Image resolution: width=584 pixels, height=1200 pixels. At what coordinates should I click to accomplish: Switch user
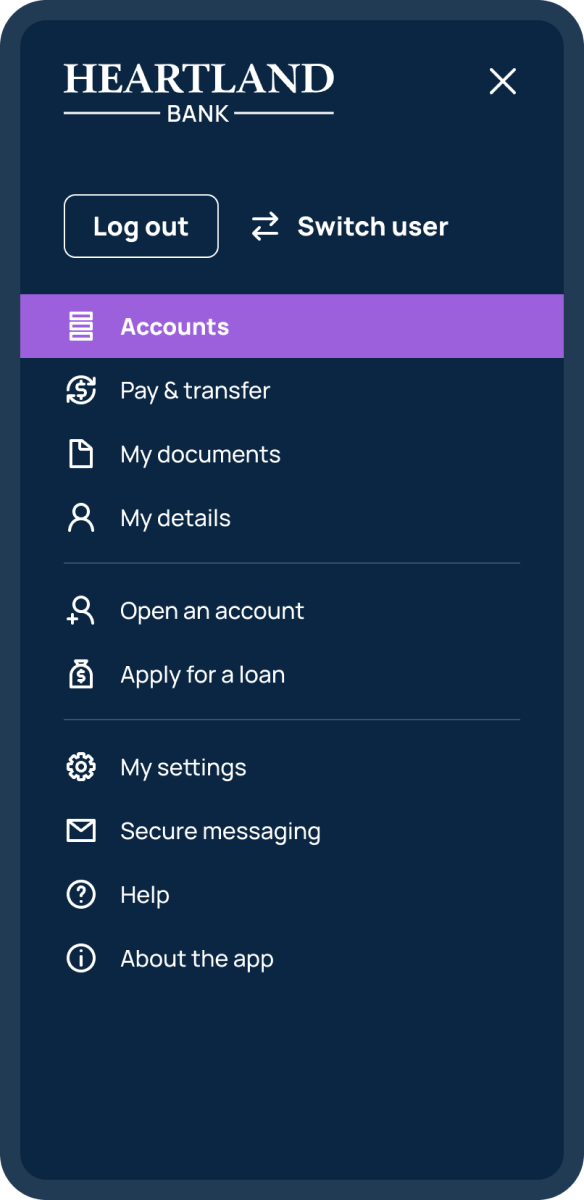click(x=349, y=226)
